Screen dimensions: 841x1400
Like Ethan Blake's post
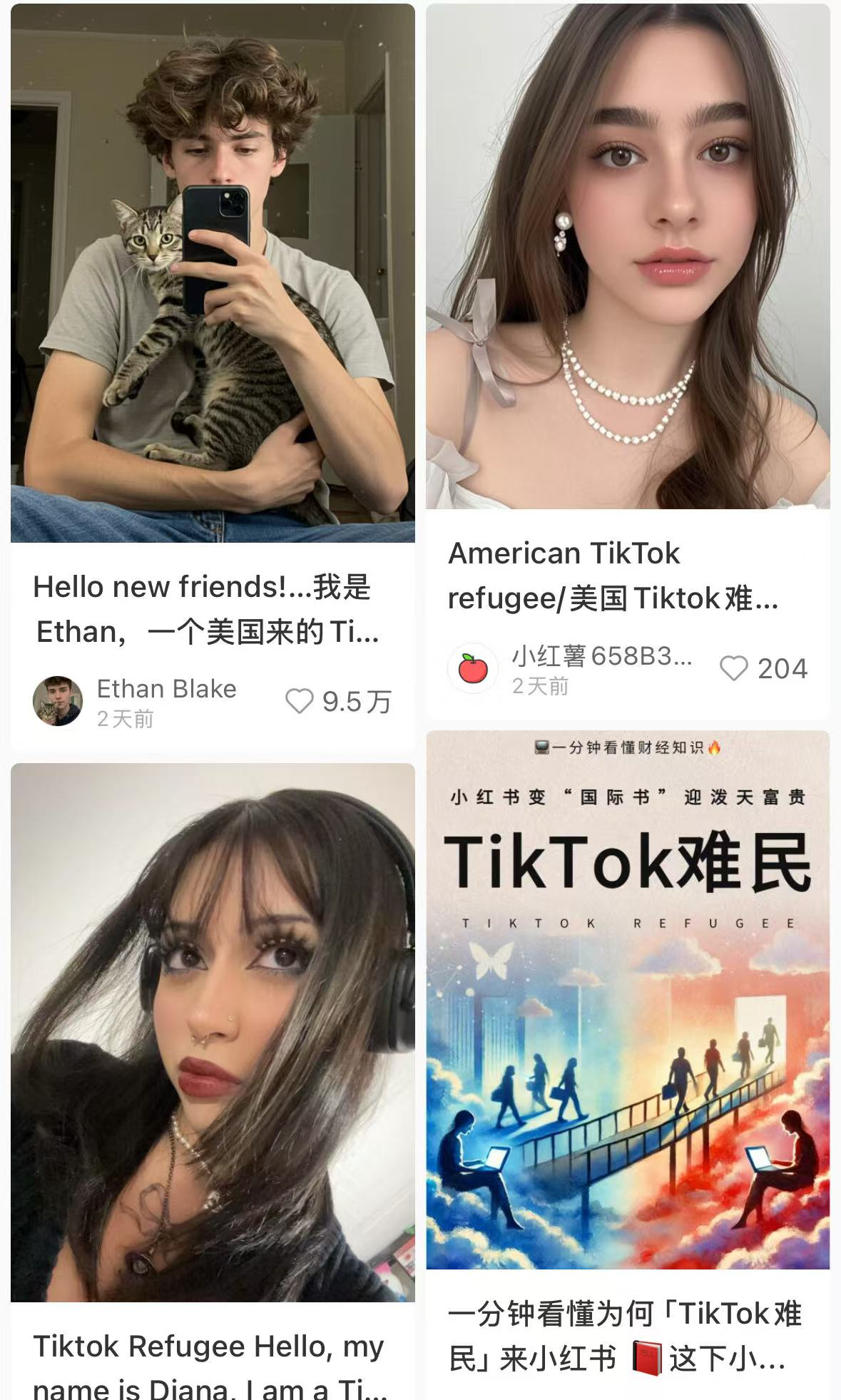(x=300, y=701)
